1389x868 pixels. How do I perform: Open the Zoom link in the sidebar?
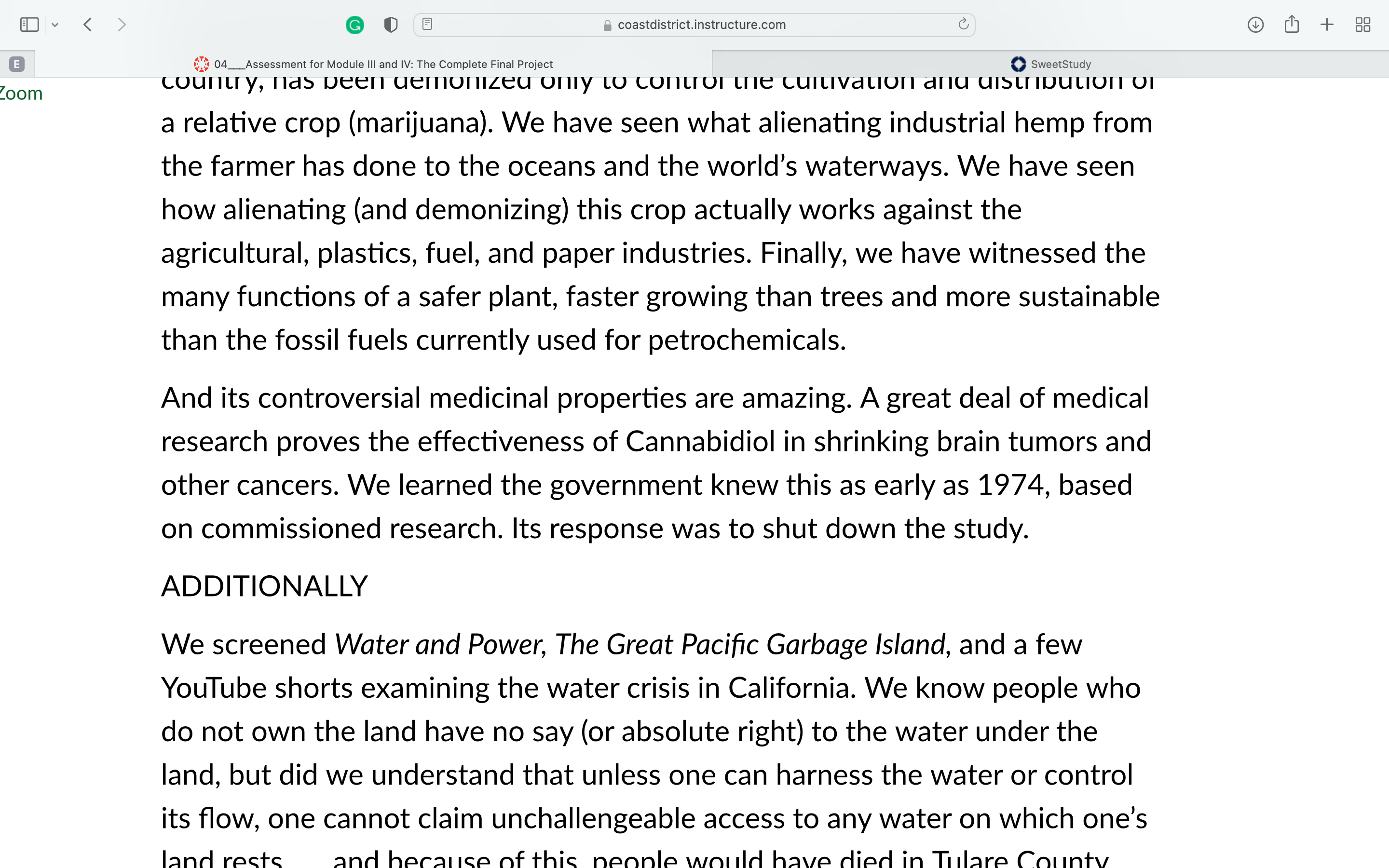click(21, 93)
